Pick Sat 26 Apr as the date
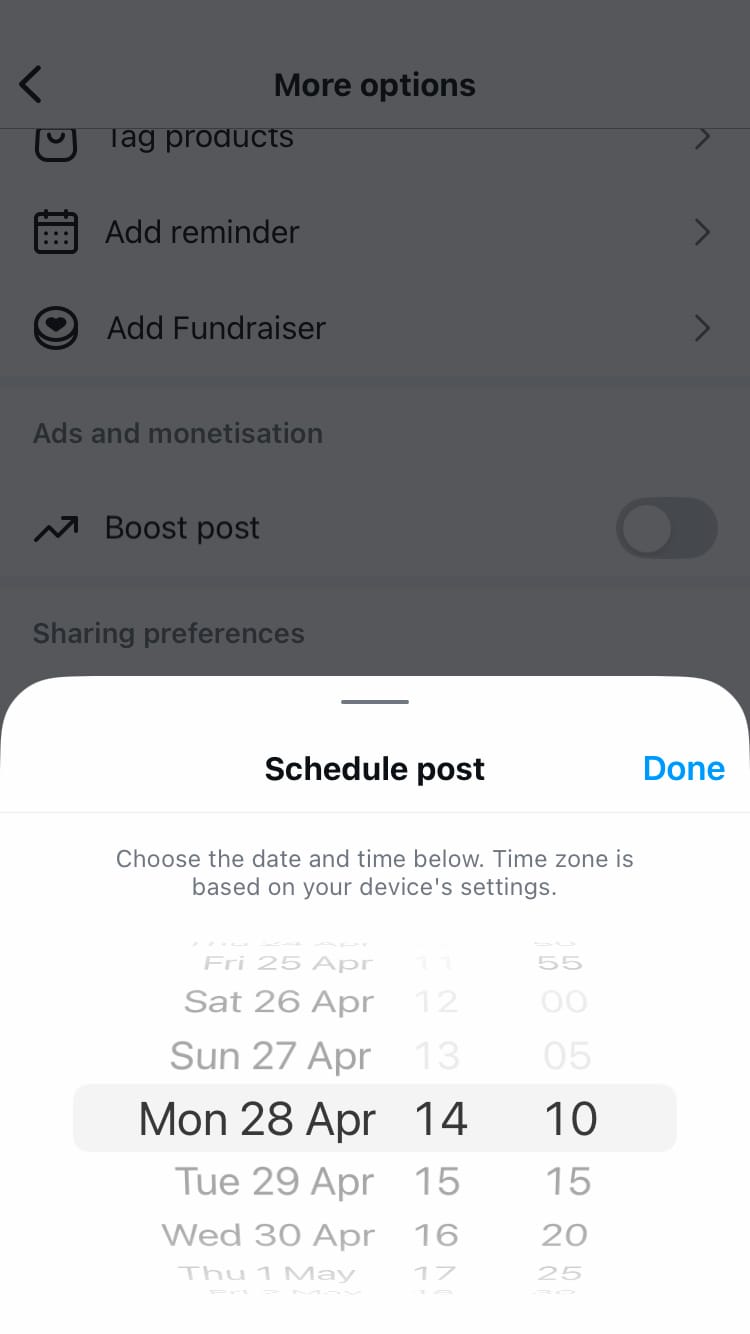The image size is (750, 1334). click(x=279, y=1001)
